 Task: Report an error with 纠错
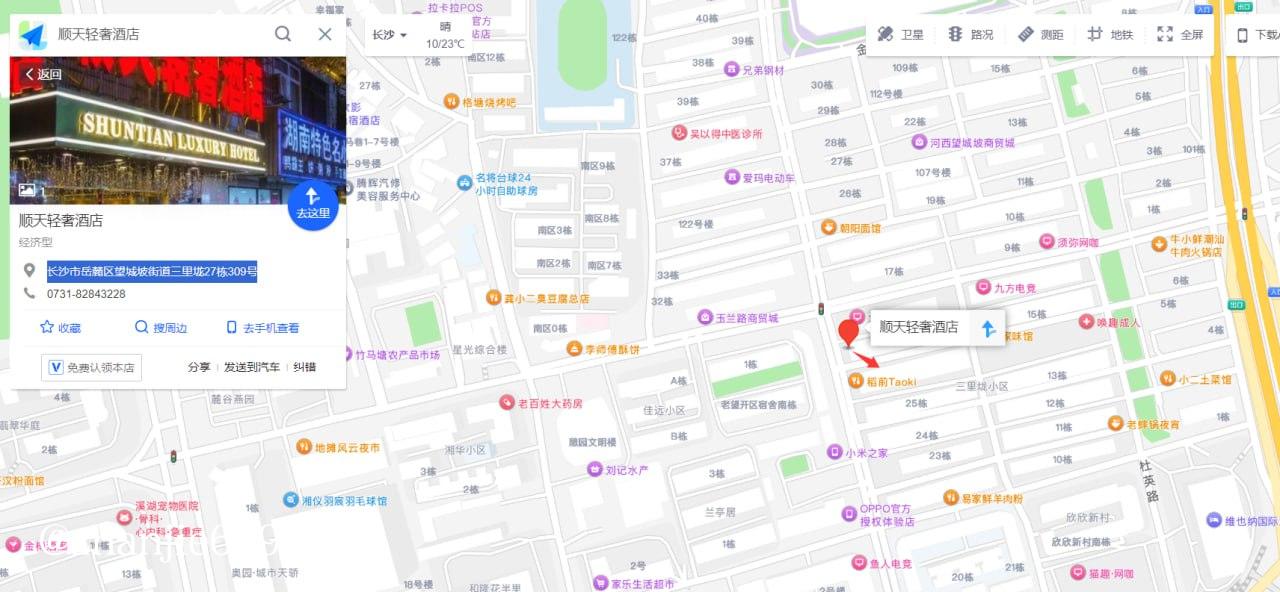point(304,367)
